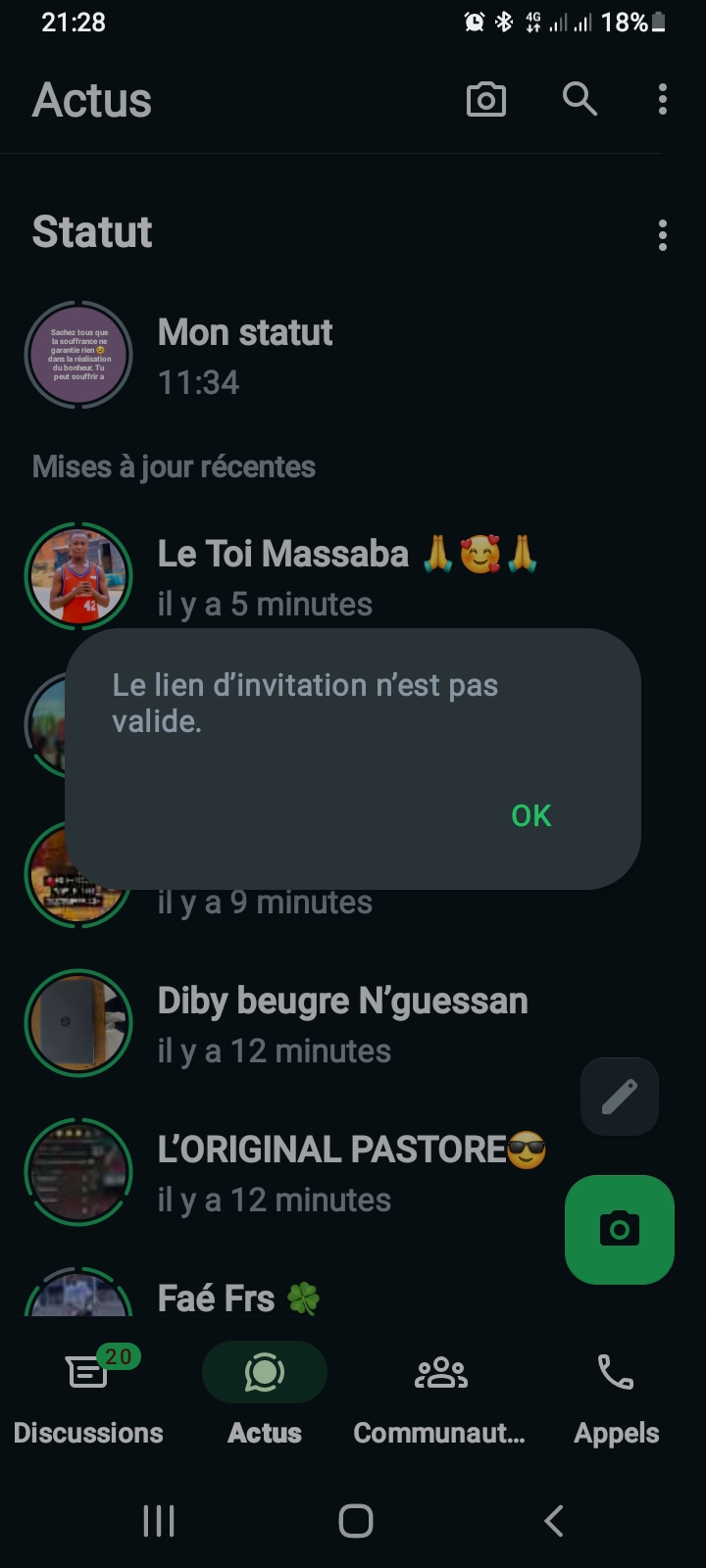Open search in Actus
The height and width of the screenshot is (1568, 706).
(x=580, y=99)
